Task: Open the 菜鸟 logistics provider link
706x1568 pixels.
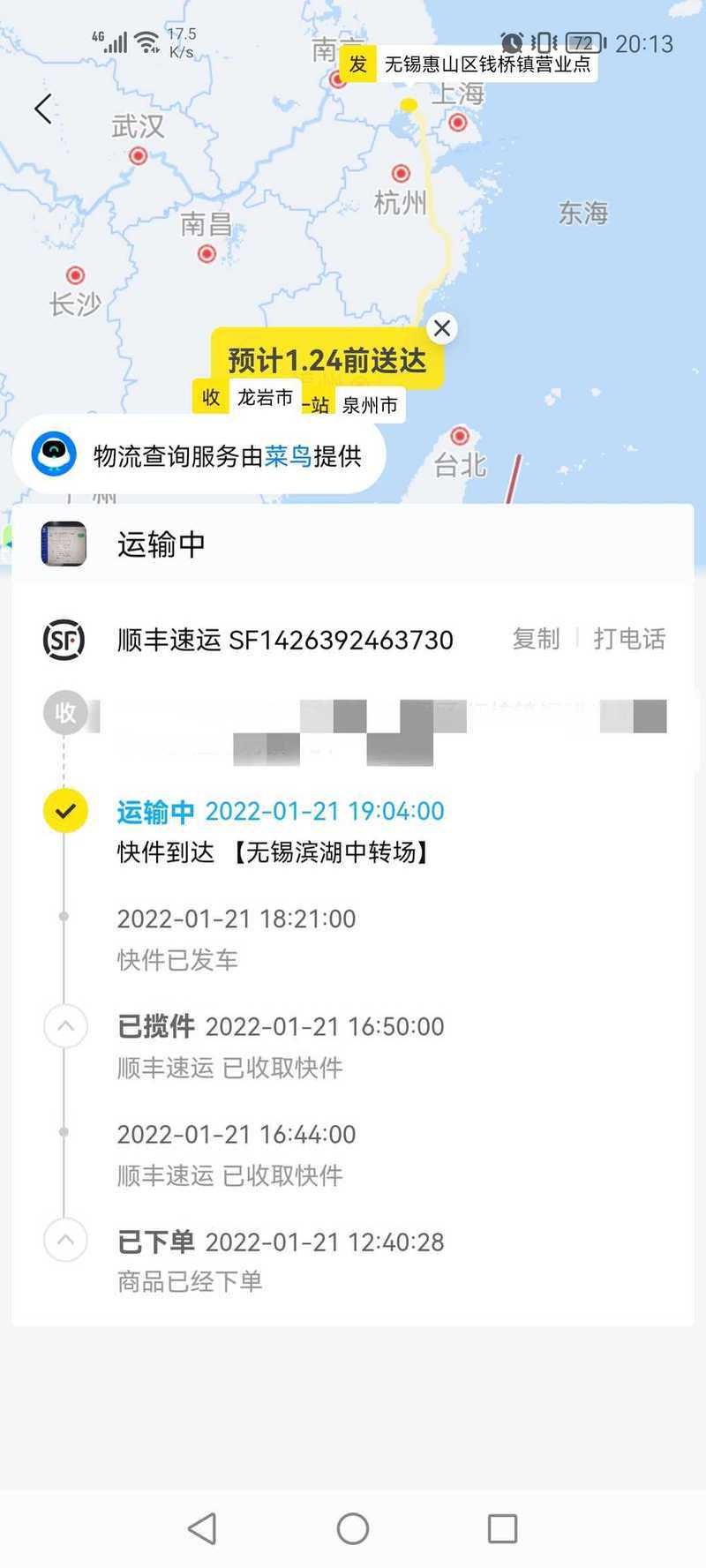Action: coord(288,456)
